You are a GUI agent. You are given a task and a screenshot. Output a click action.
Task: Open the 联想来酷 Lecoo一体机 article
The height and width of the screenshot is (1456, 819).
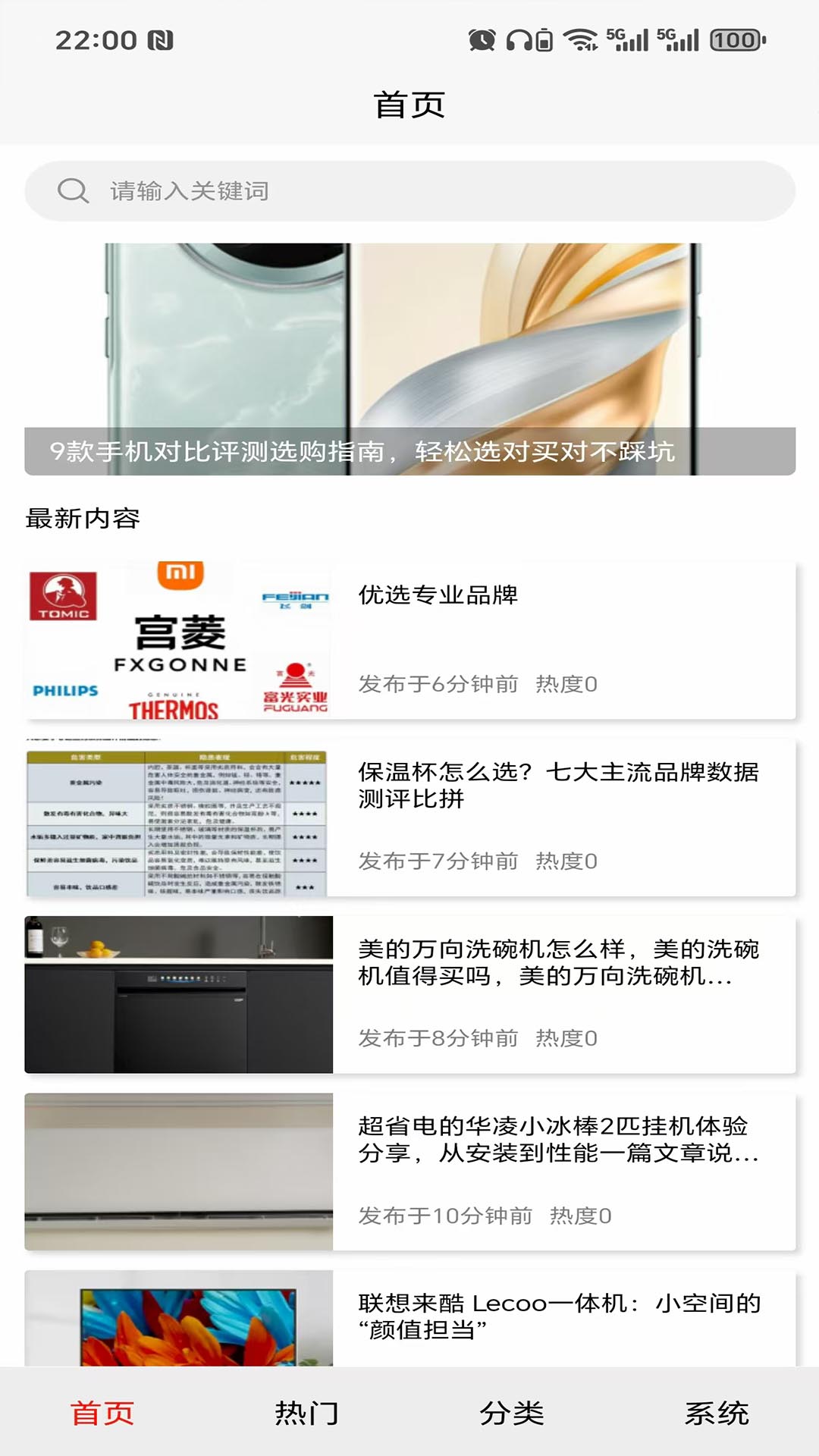[x=409, y=1318]
